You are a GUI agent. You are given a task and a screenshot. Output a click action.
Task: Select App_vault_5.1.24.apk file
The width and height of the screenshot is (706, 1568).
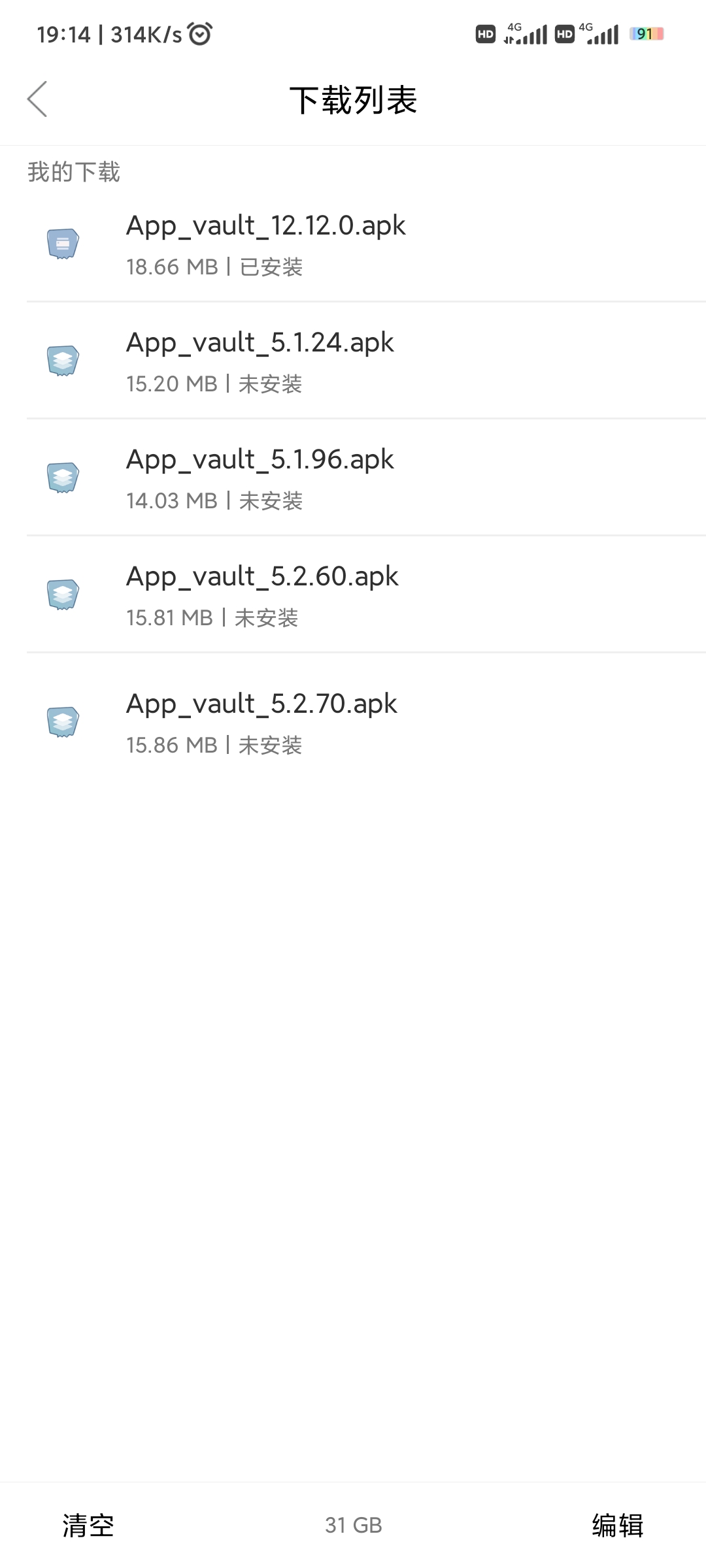pos(353,361)
